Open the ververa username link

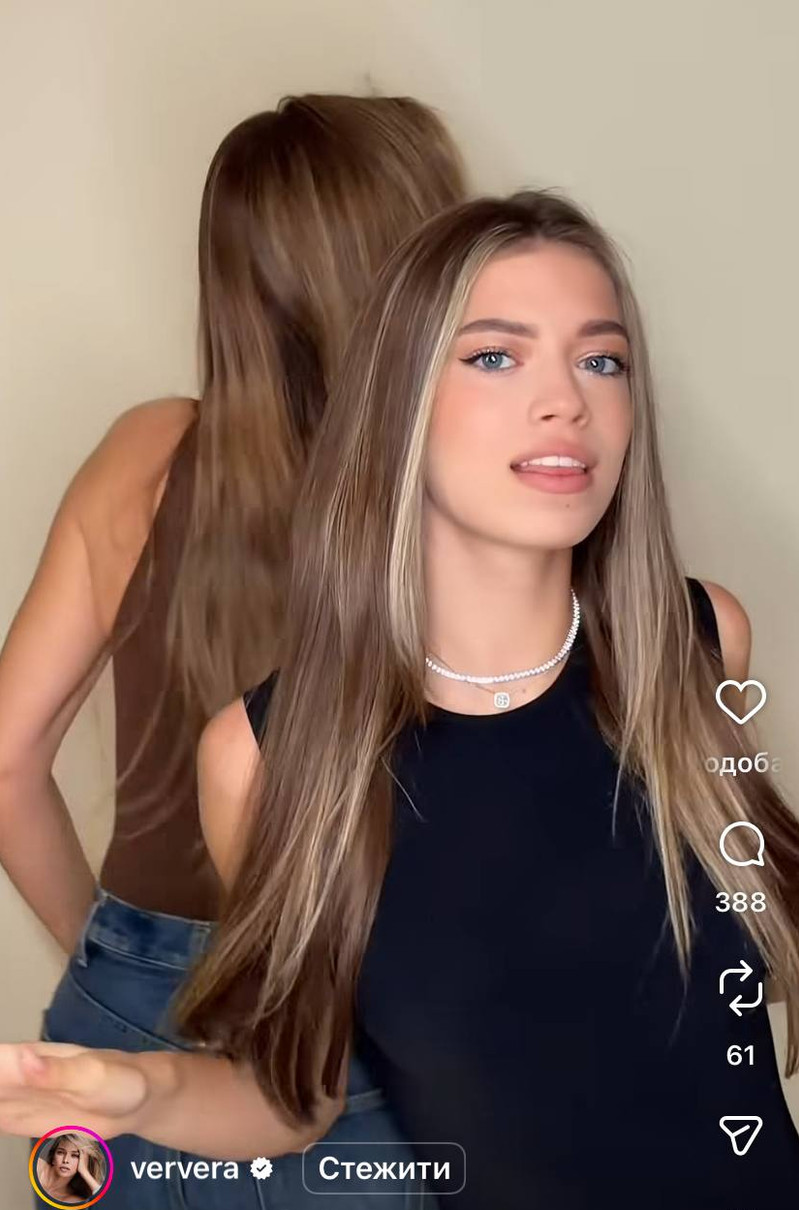(185, 1168)
